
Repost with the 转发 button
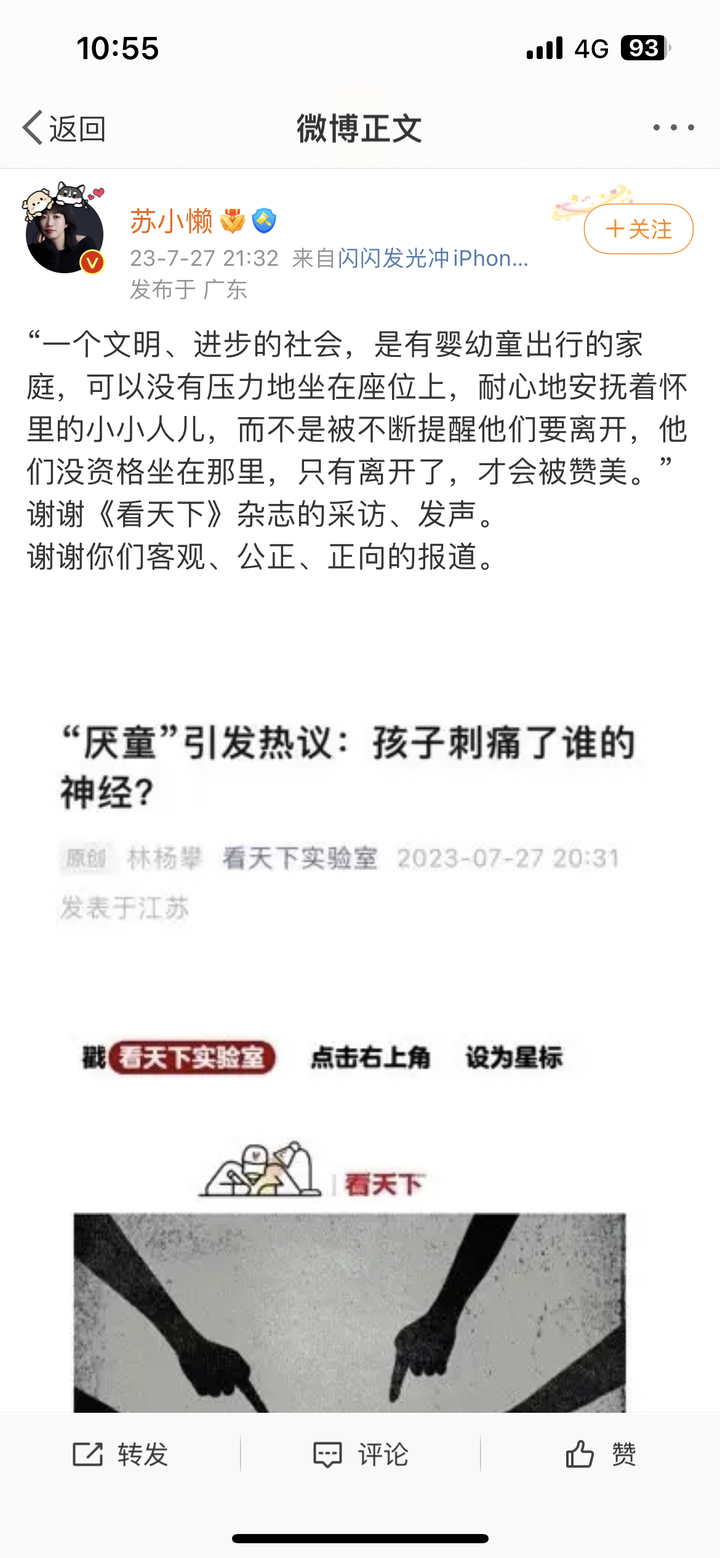120,1454
